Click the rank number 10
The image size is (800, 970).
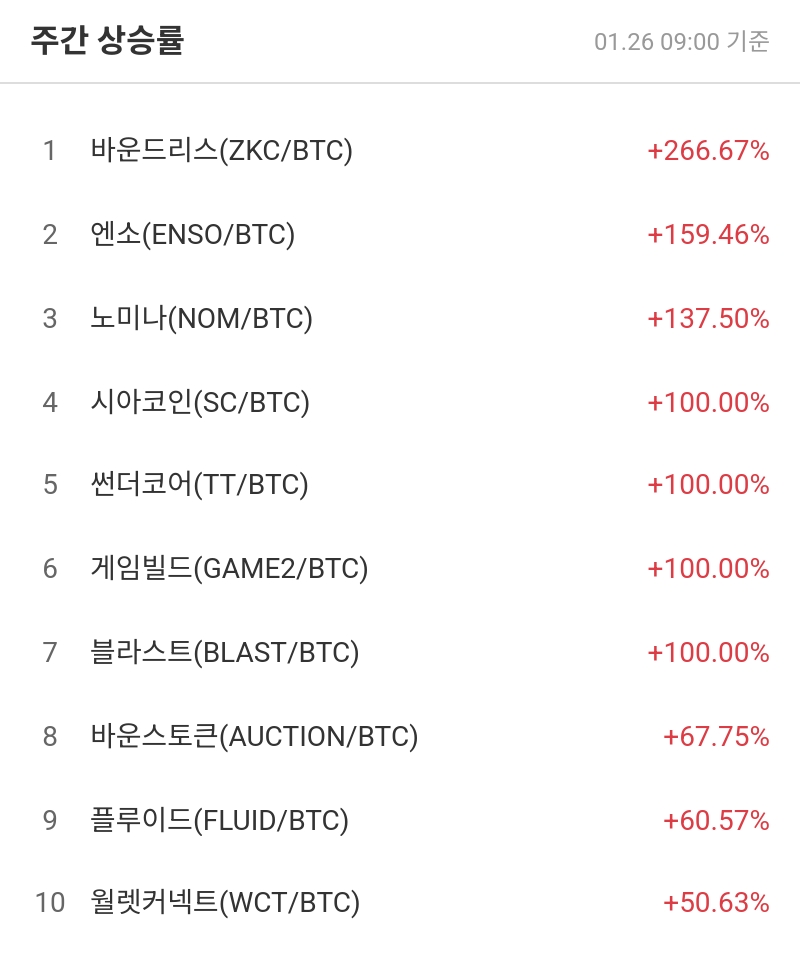(x=43, y=904)
